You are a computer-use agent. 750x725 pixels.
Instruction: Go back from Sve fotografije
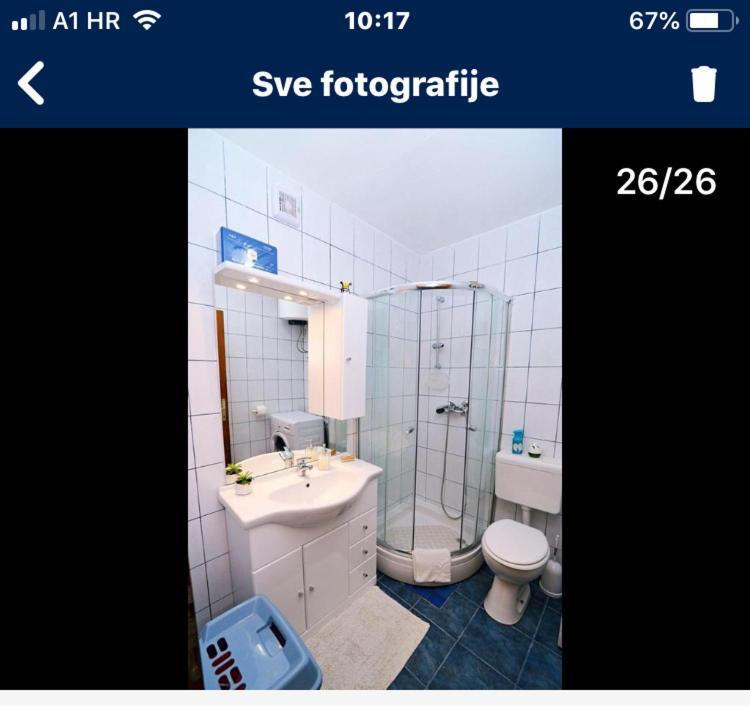32,83
